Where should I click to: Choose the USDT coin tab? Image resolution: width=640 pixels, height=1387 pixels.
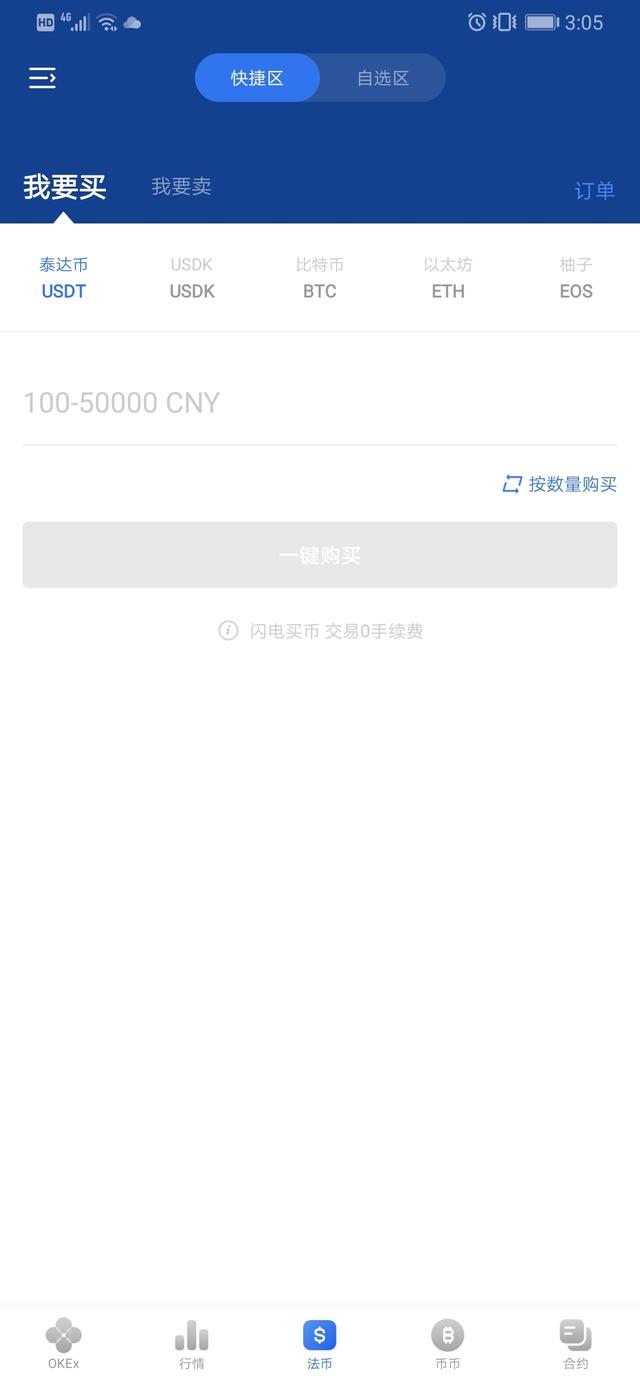(64, 278)
